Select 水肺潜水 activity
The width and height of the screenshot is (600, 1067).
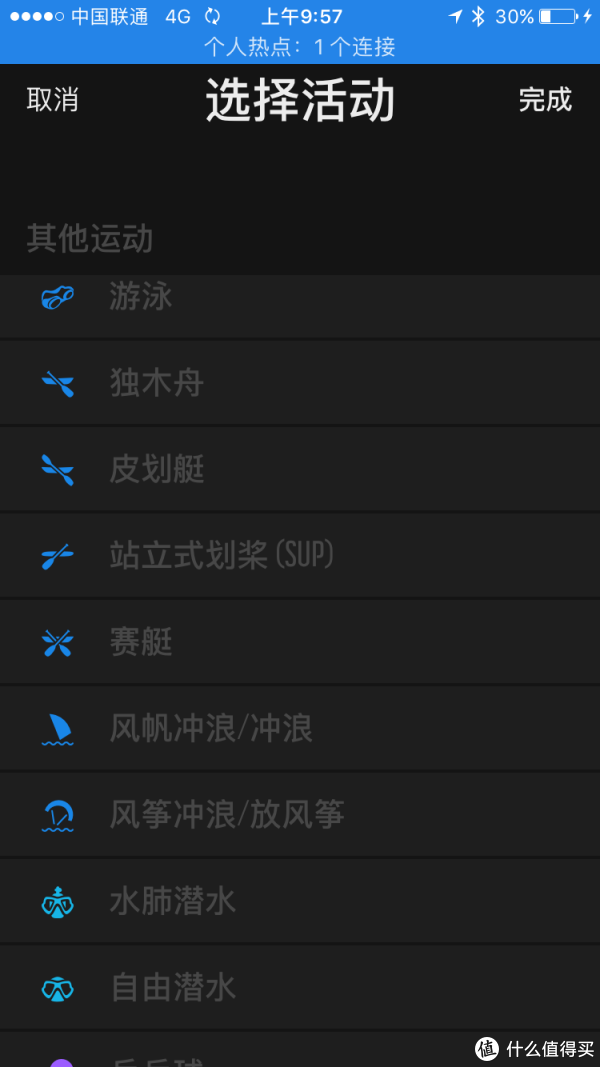coord(300,902)
